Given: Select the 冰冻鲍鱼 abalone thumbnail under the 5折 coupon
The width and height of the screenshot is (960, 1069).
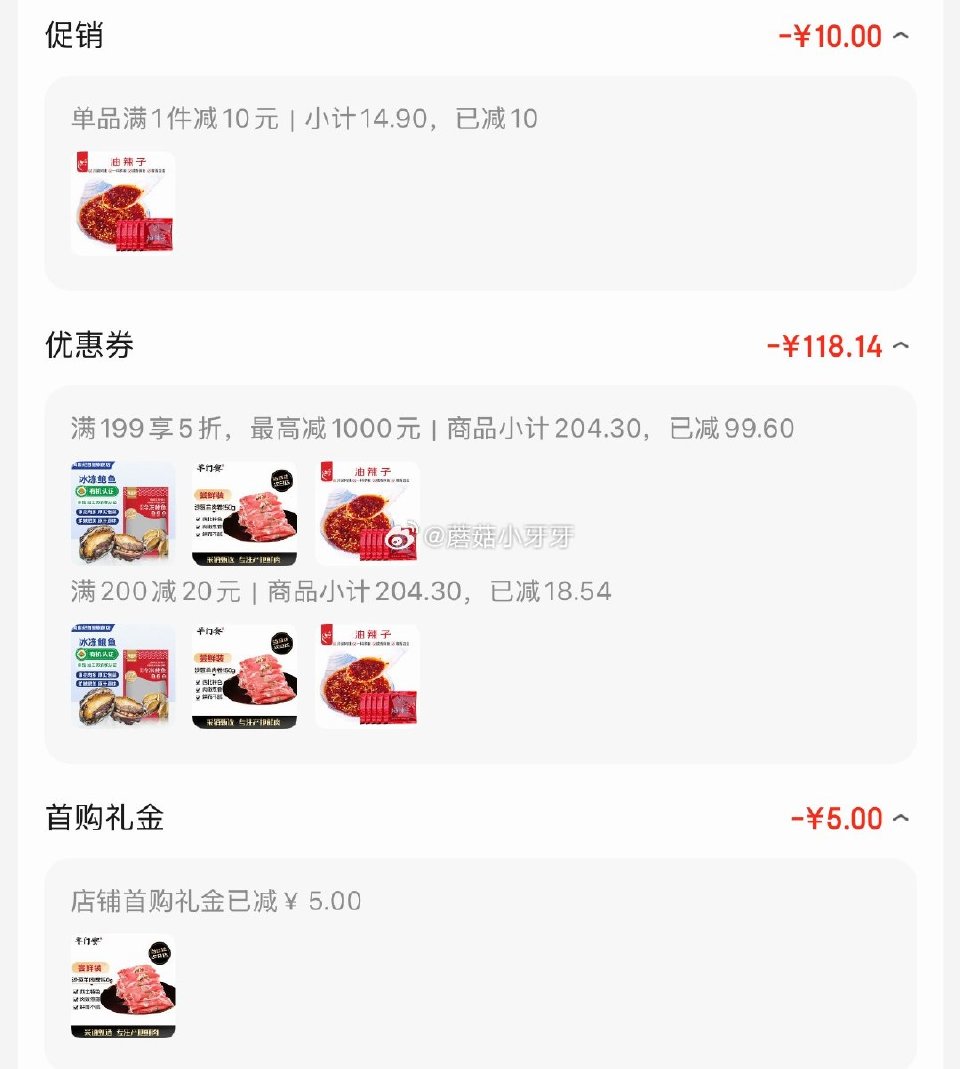Looking at the screenshot, I should [x=121, y=511].
